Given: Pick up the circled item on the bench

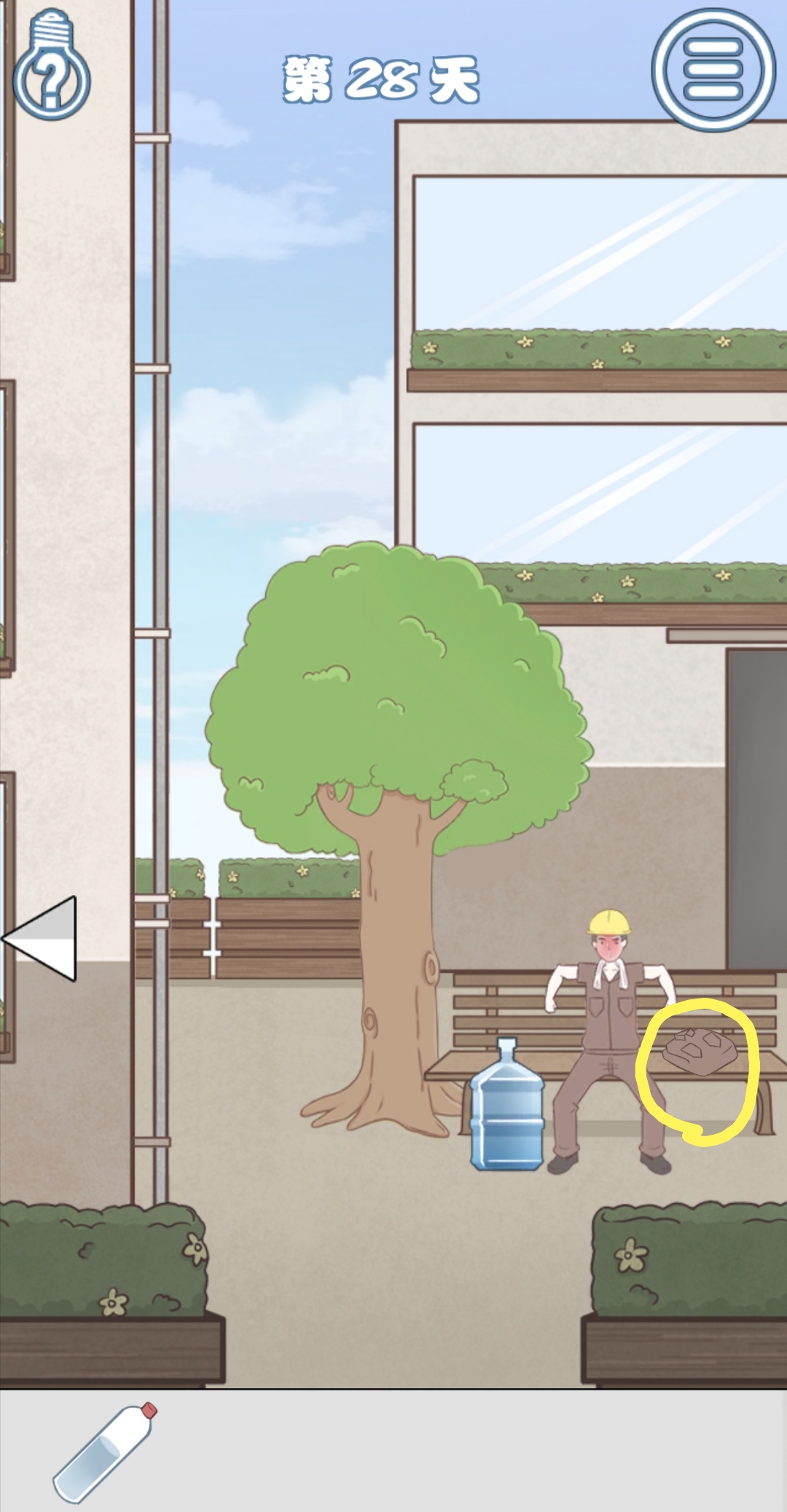Looking at the screenshot, I should coord(700,1051).
